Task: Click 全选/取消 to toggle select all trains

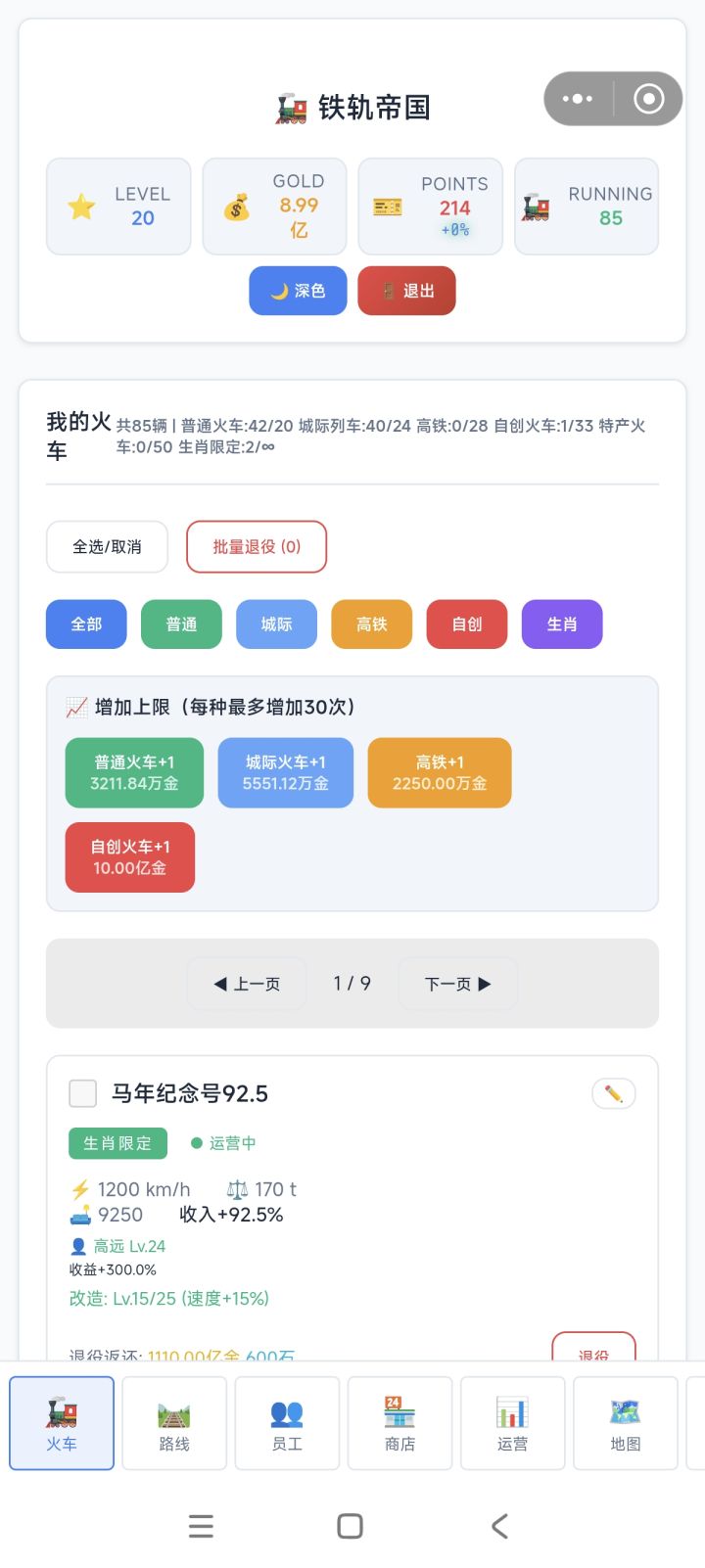Action: (107, 546)
